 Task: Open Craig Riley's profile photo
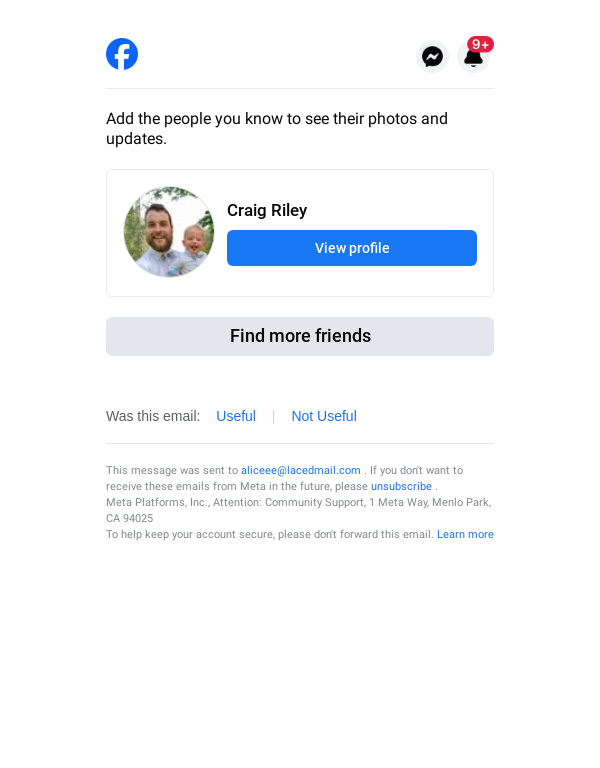point(169,232)
